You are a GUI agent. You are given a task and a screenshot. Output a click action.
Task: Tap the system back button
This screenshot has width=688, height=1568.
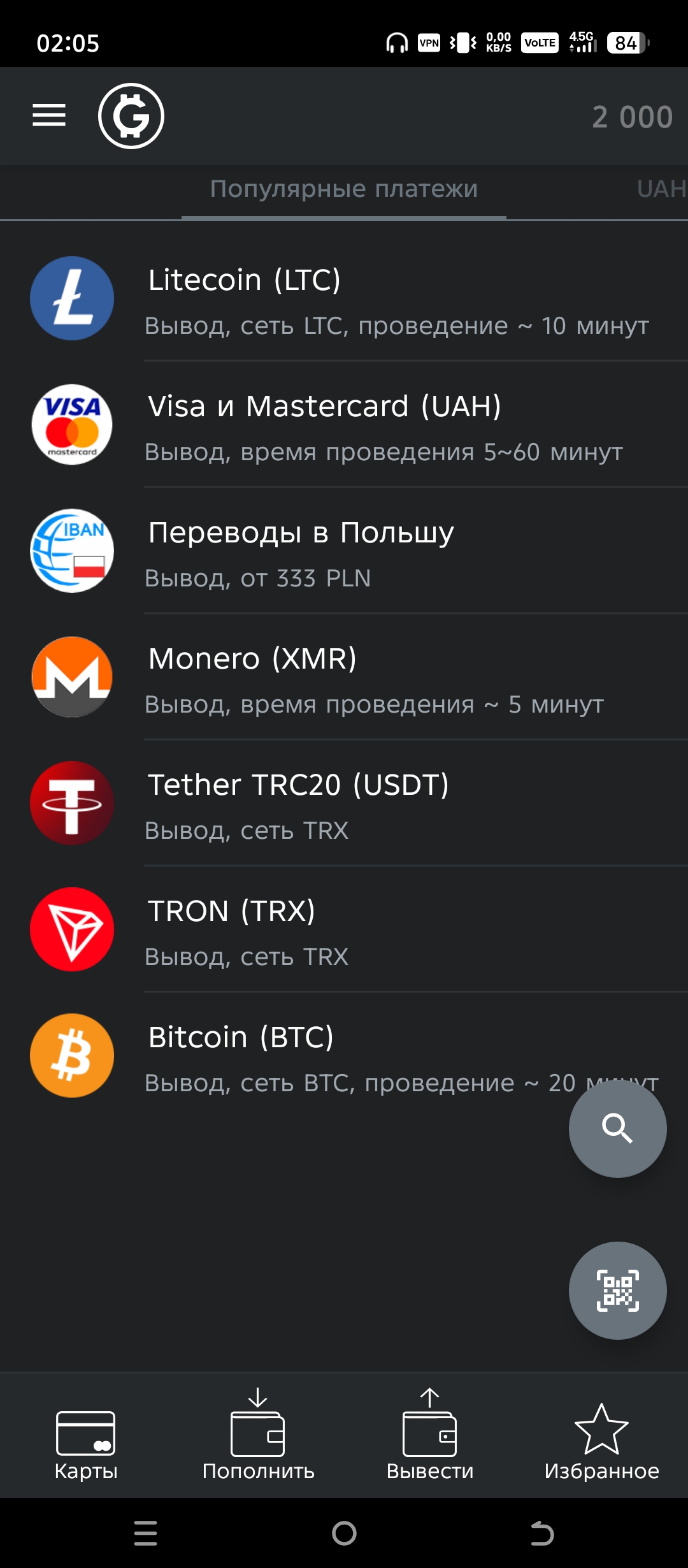pos(542,1533)
